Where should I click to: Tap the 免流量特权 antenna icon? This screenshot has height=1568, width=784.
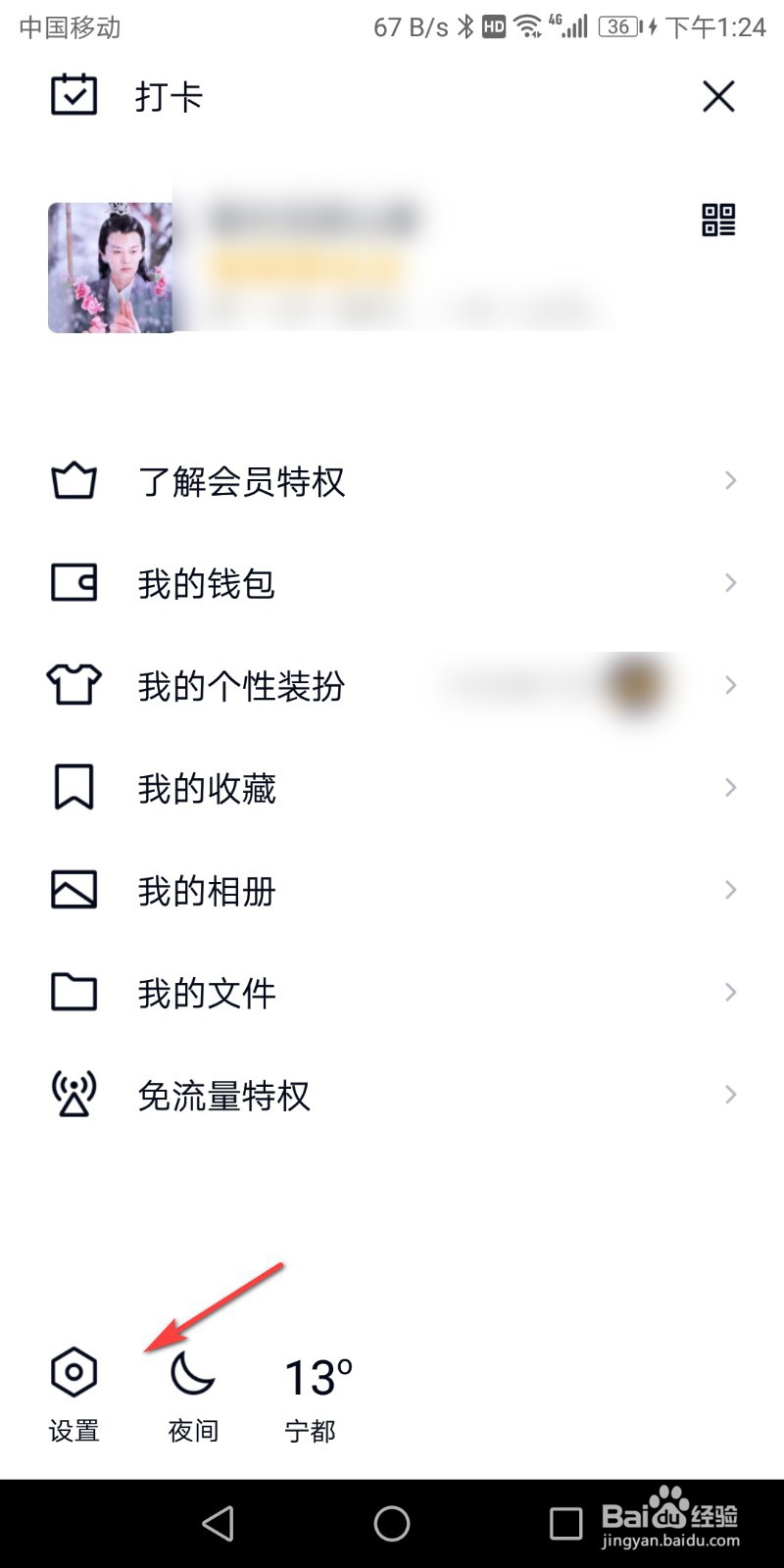pos(73,1095)
